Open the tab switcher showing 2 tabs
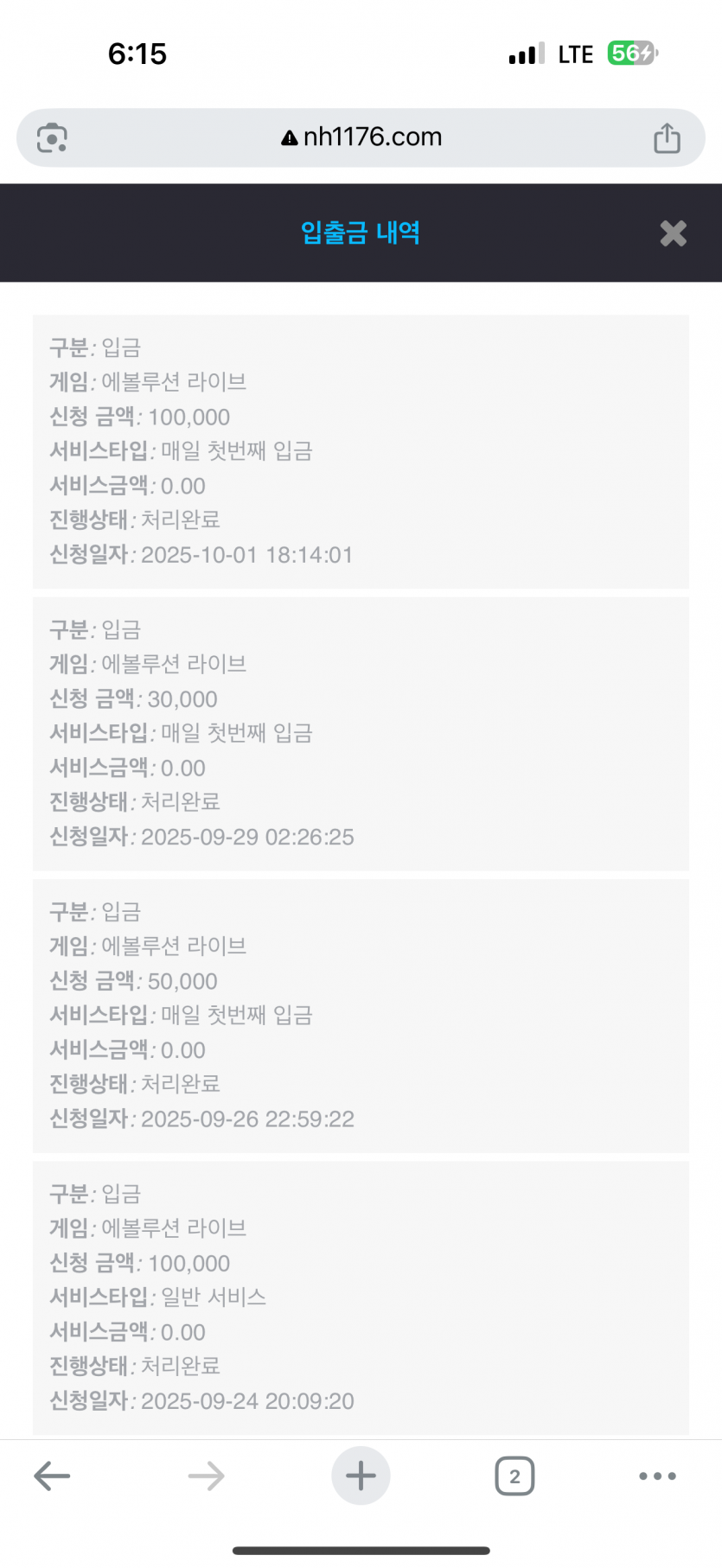The height and width of the screenshot is (1568, 722). click(x=514, y=1476)
